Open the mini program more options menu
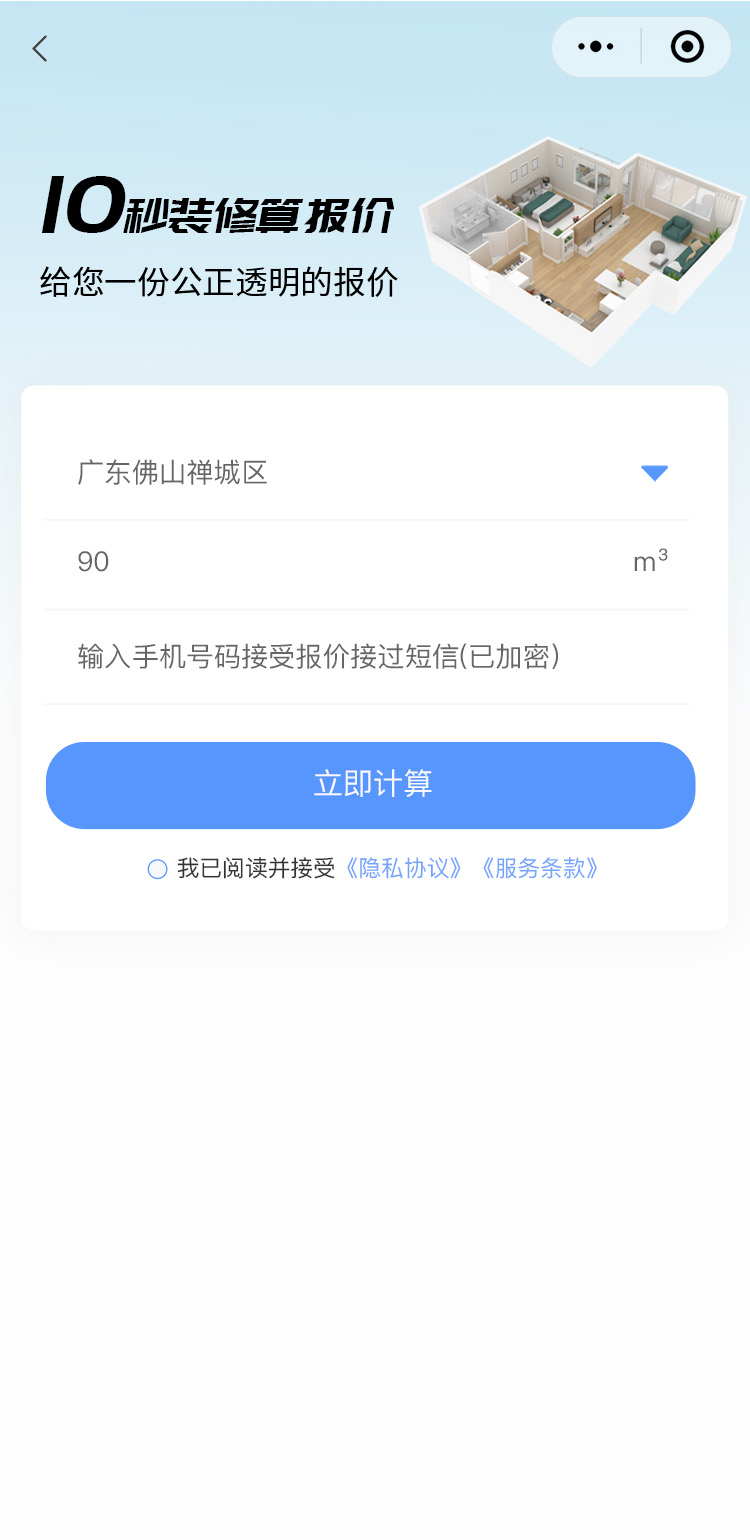The image size is (750, 1540). pyautogui.click(x=596, y=47)
